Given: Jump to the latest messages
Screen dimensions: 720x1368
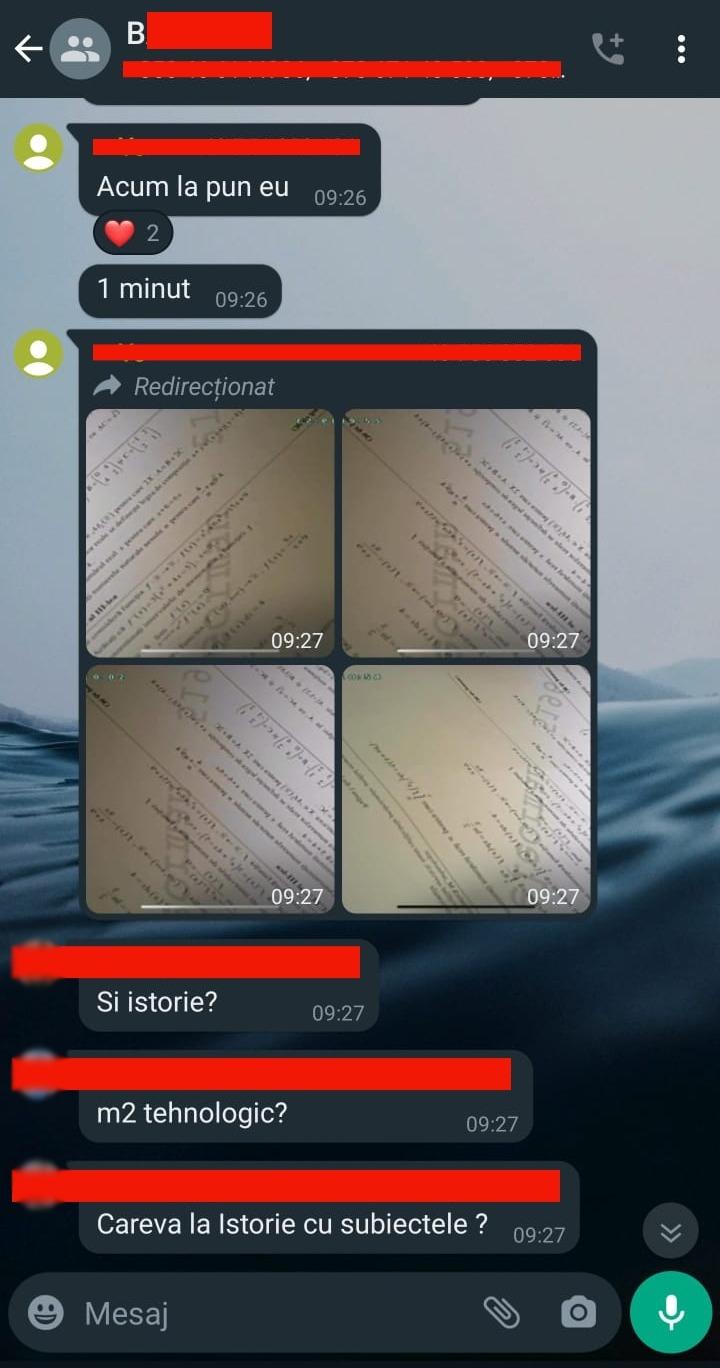Looking at the screenshot, I should tap(670, 1232).
